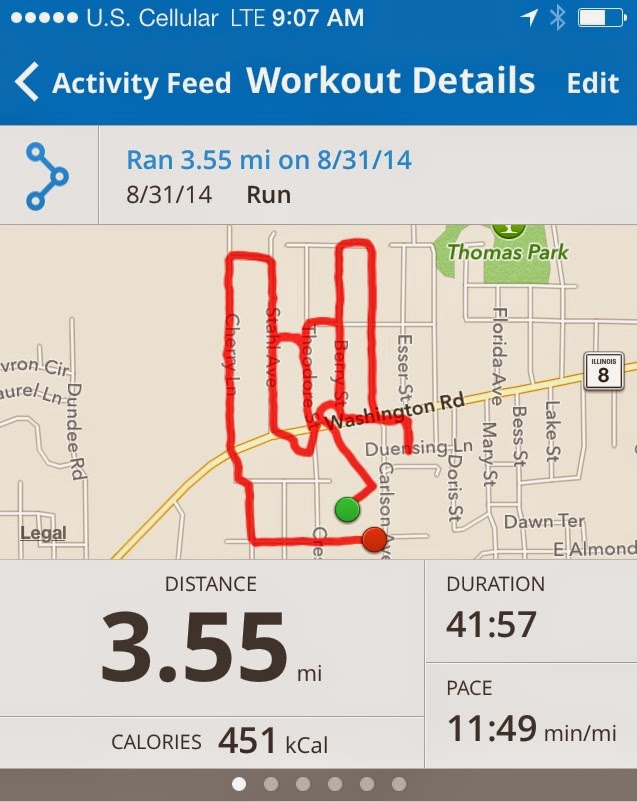Tap the page indicator dots
The image size is (637, 802).
[318, 783]
